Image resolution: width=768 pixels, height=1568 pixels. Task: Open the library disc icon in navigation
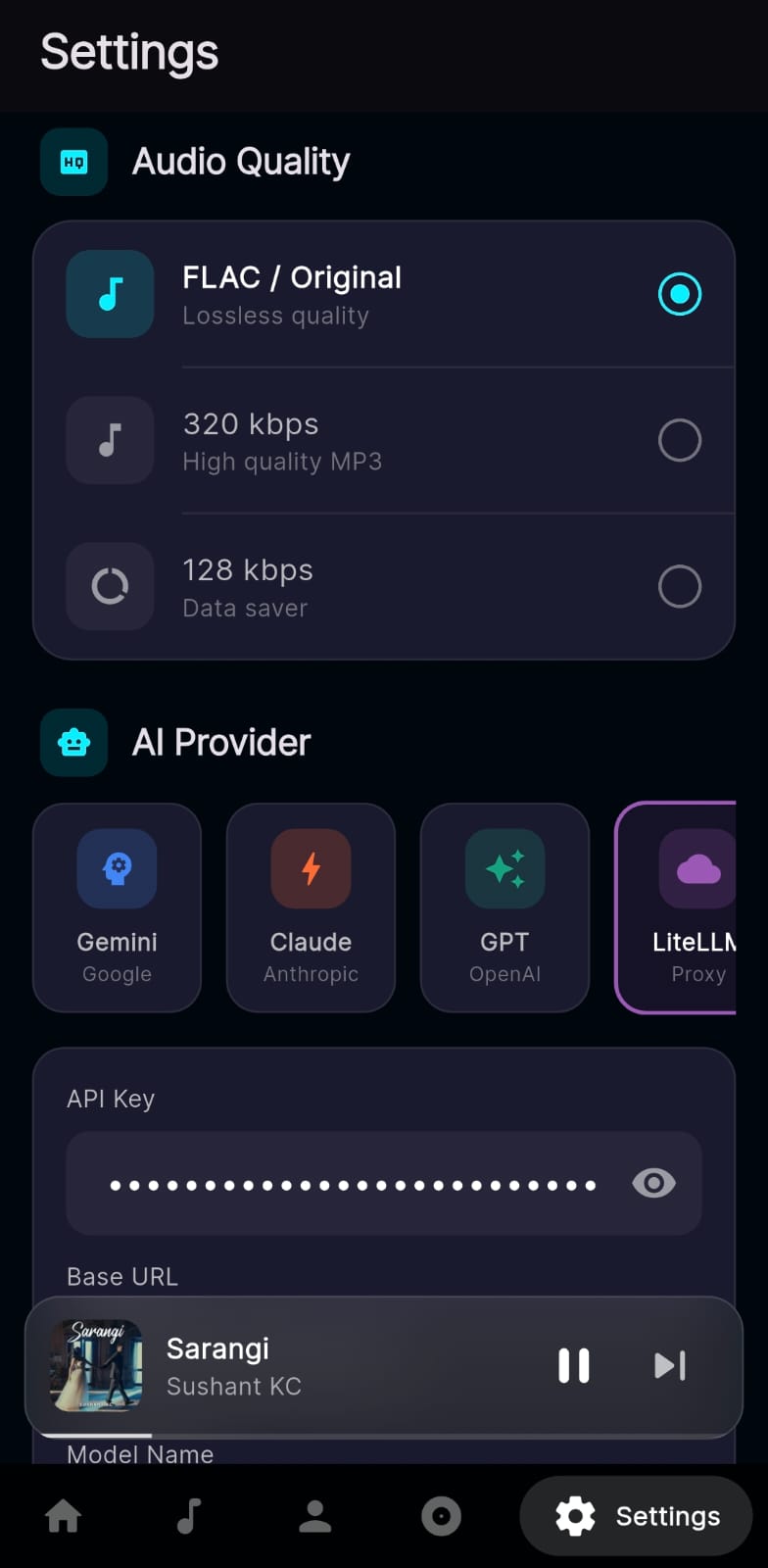(440, 1514)
